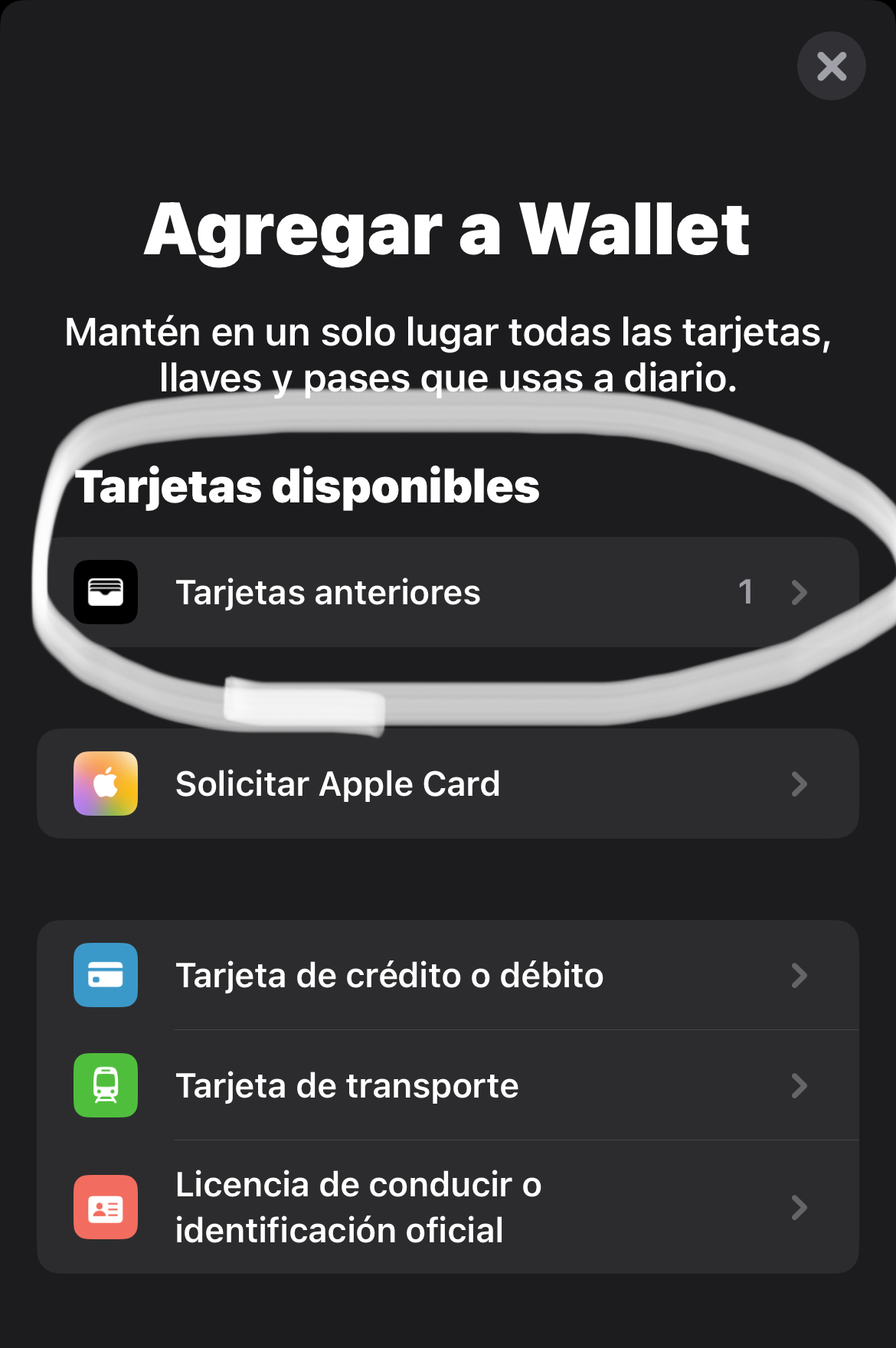Add a Tarjeta de crédito o débito

coord(448,975)
